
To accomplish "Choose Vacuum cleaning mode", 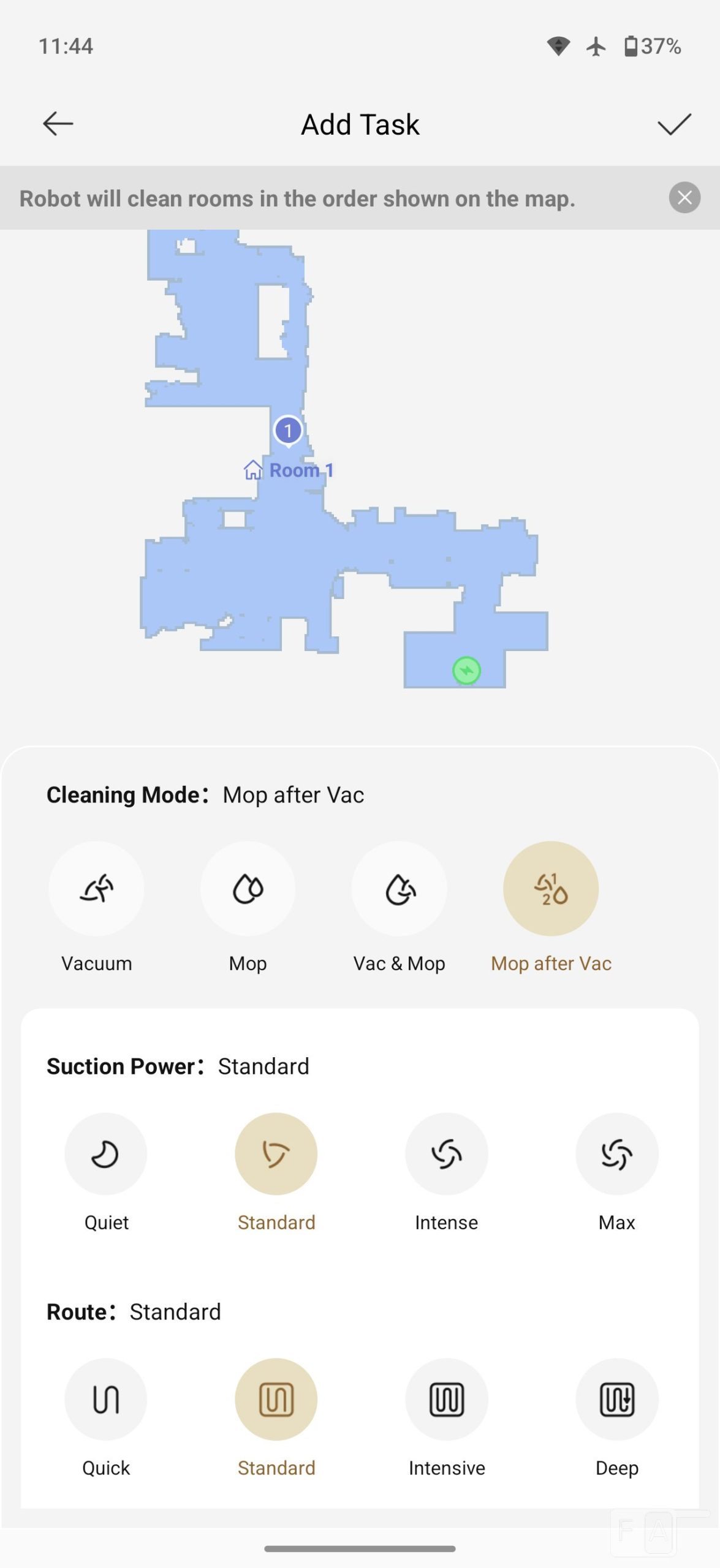I will click(x=96, y=889).
